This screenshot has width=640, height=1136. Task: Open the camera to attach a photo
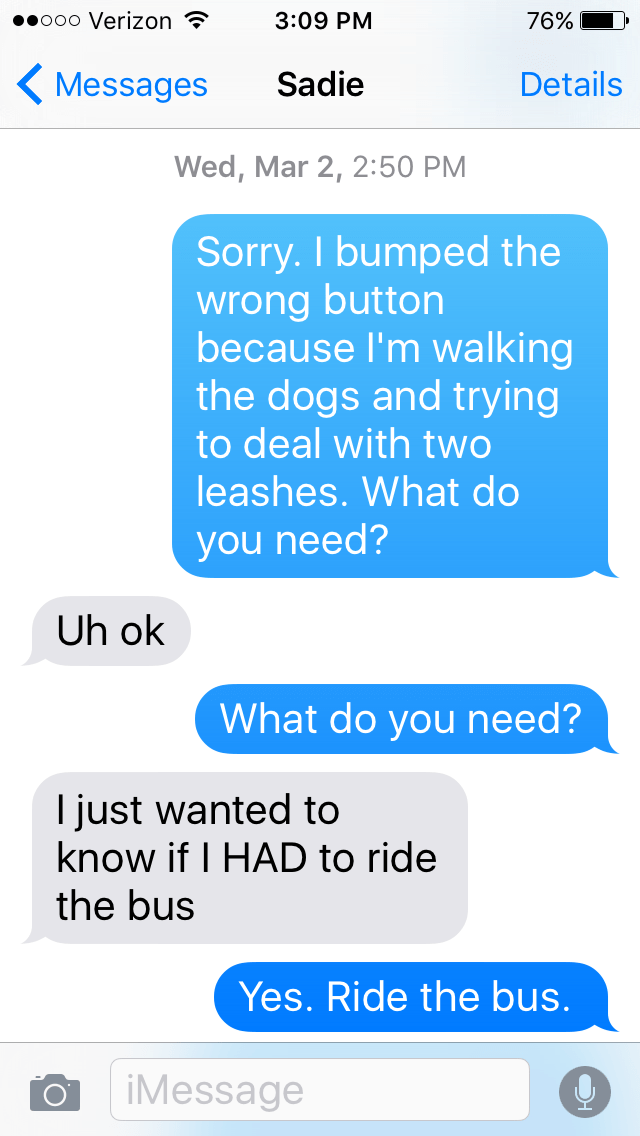[x=54, y=1091]
